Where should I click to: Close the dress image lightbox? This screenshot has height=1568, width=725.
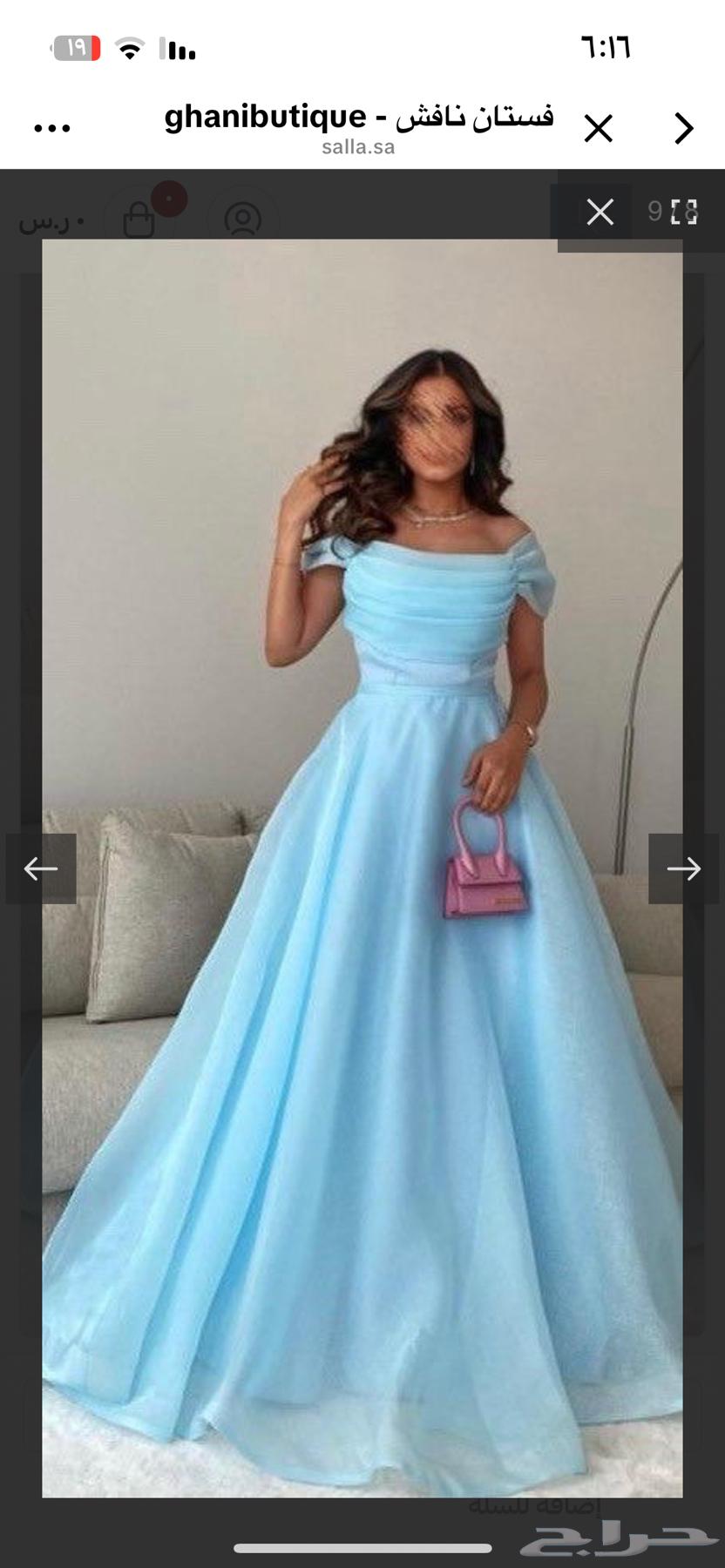pos(600,212)
